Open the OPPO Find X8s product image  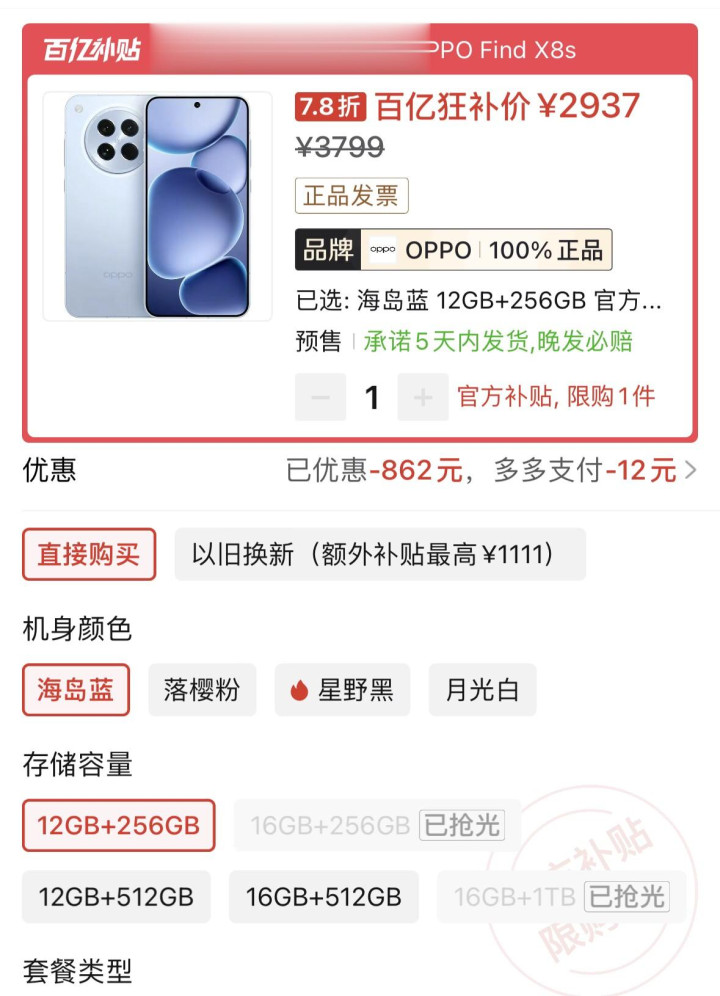(x=157, y=206)
